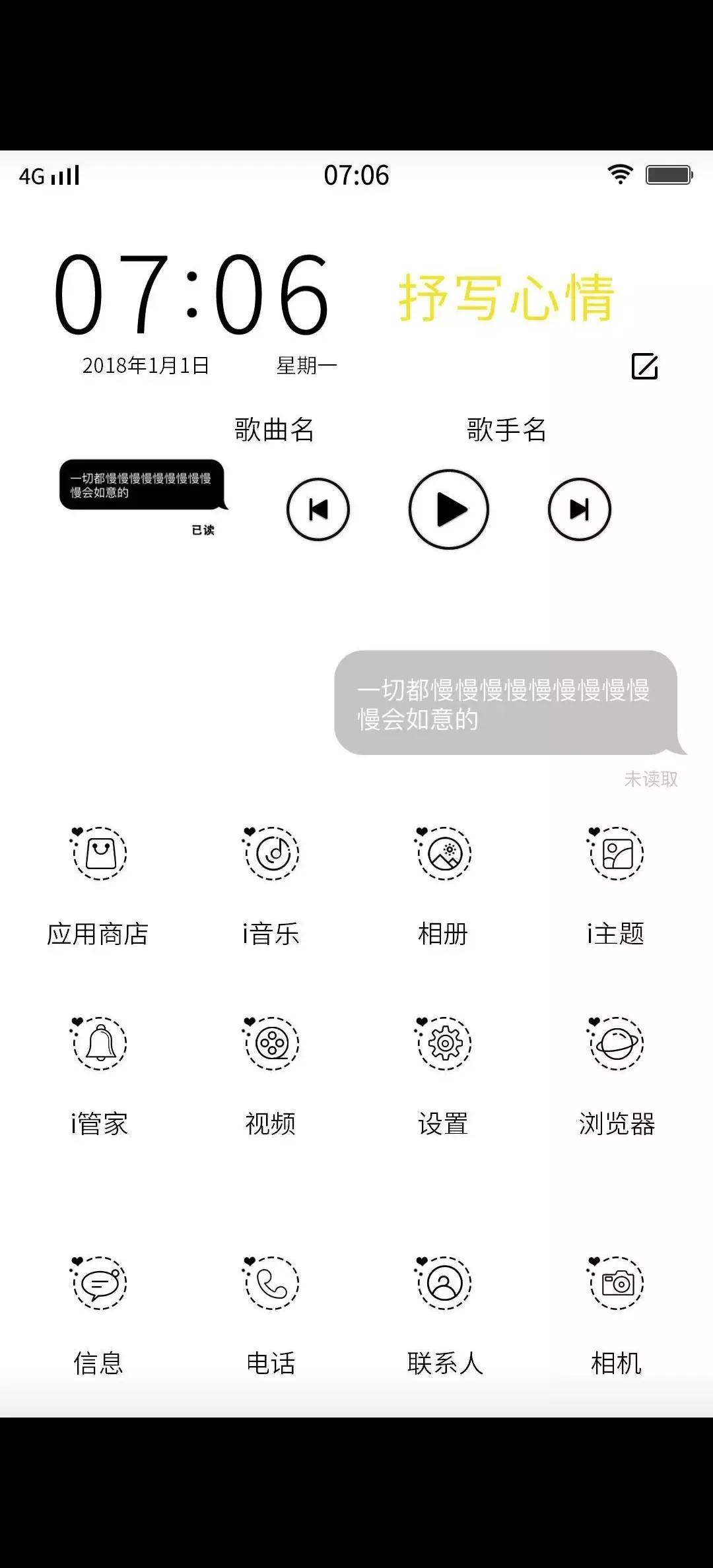Tap the 歌手名 artist name label

[507, 430]
